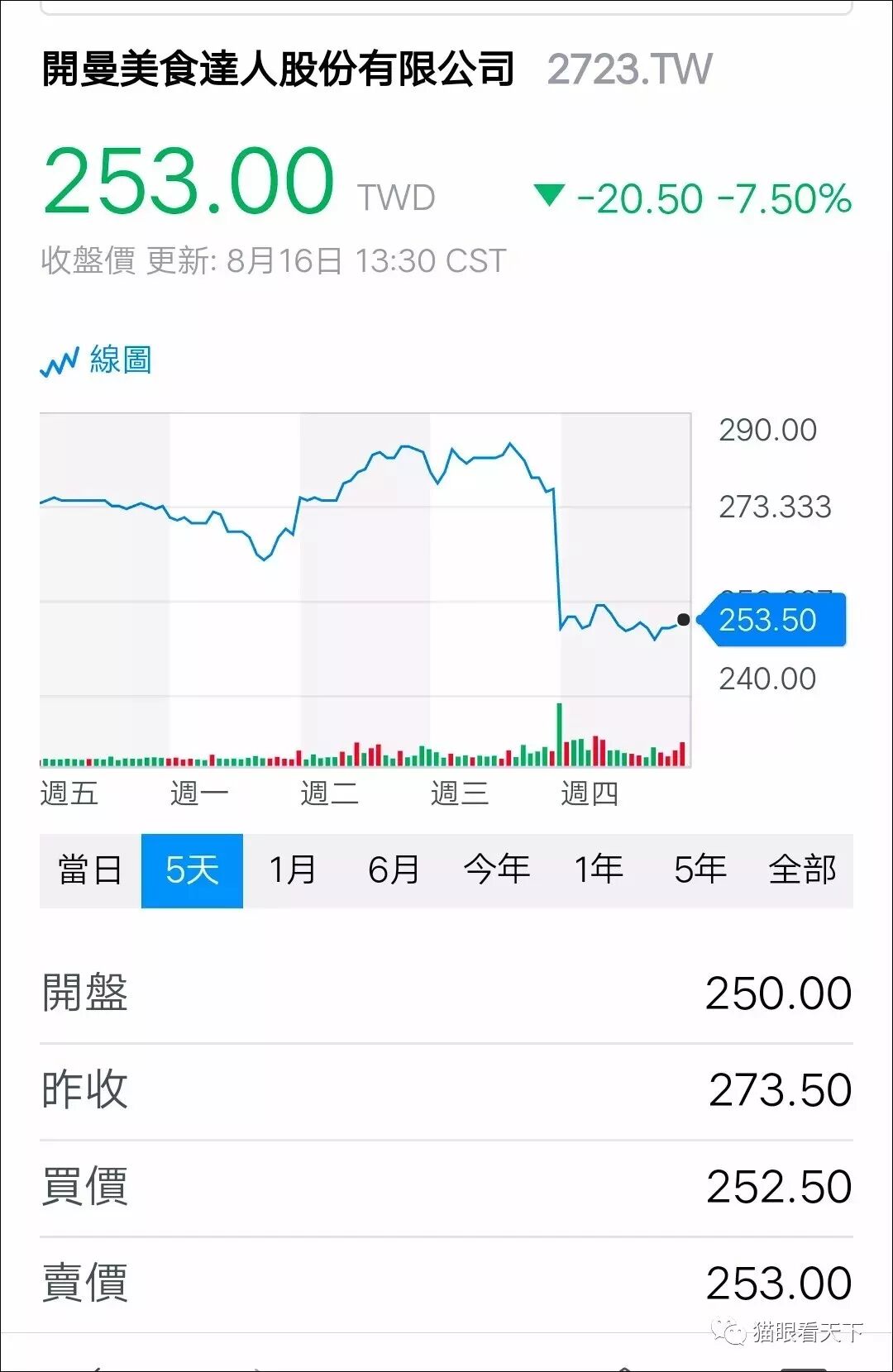Switch to the 全部 range

click(x=802, y=870)
